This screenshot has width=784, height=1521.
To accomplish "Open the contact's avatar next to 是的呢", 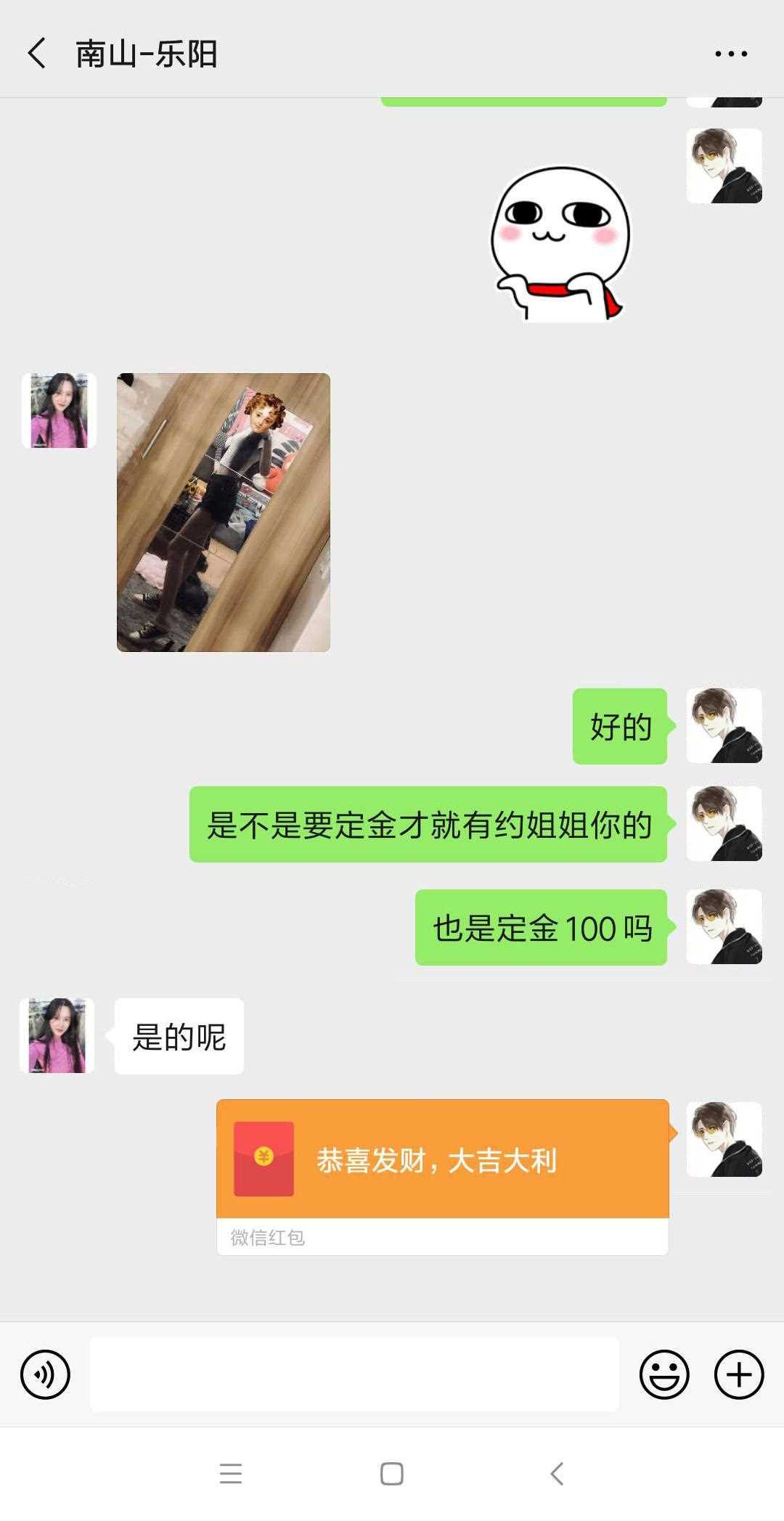I will click(57, 1035).
